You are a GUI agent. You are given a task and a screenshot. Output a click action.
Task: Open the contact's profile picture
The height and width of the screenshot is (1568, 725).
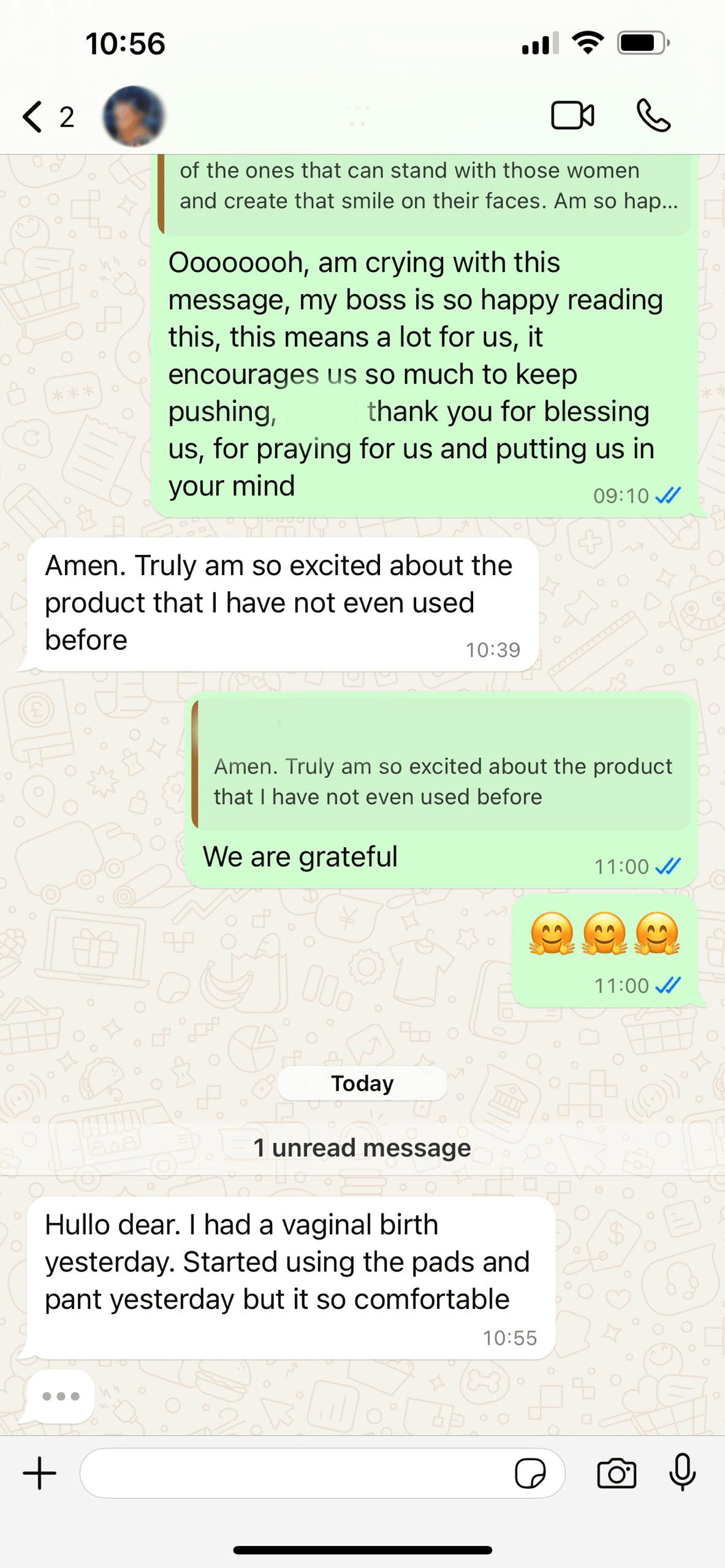click(x=134, y=116)
